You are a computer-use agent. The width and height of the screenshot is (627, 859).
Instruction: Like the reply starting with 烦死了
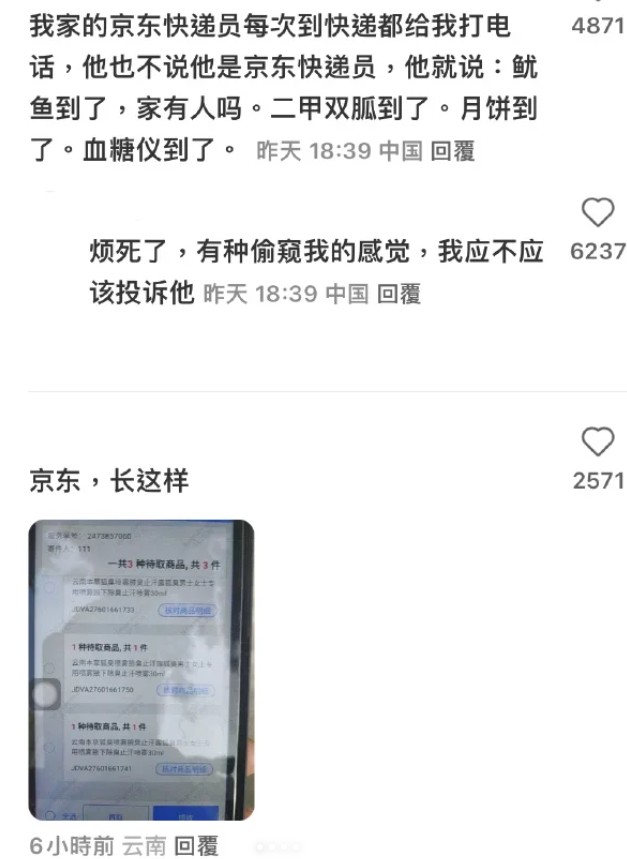pos(597,212)
